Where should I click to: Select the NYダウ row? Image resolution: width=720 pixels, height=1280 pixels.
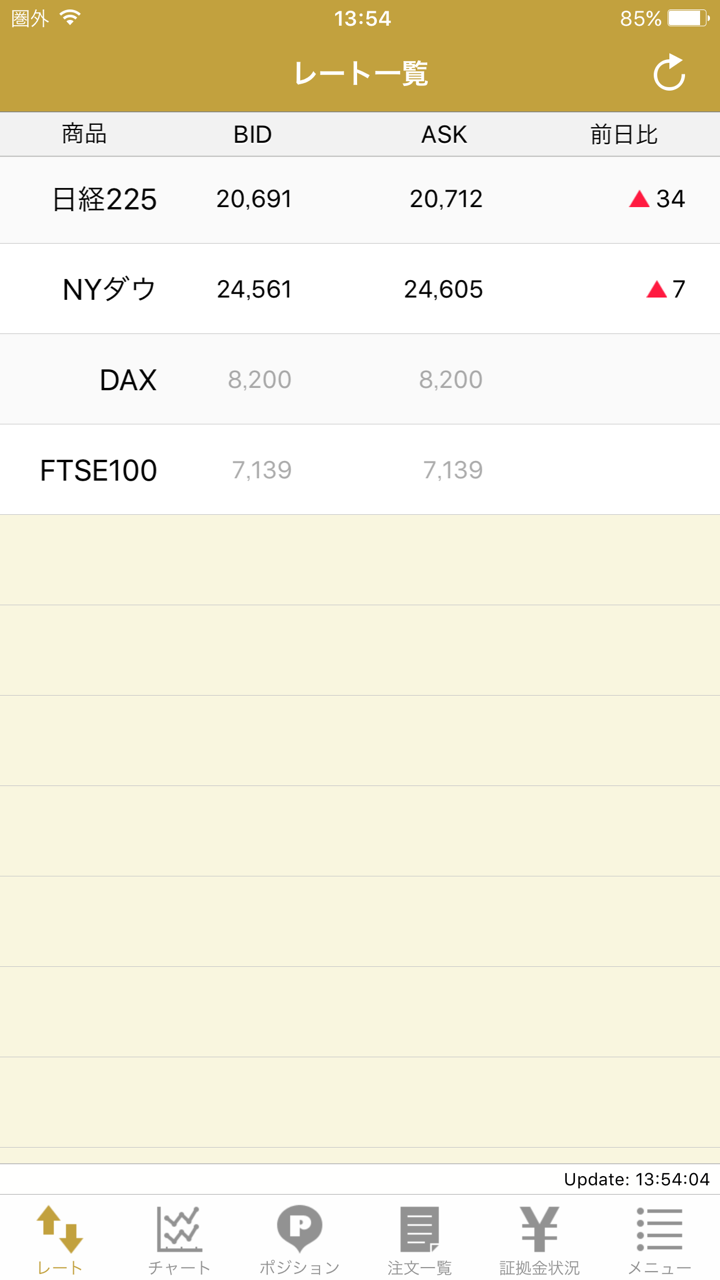[x=360, y=289]
